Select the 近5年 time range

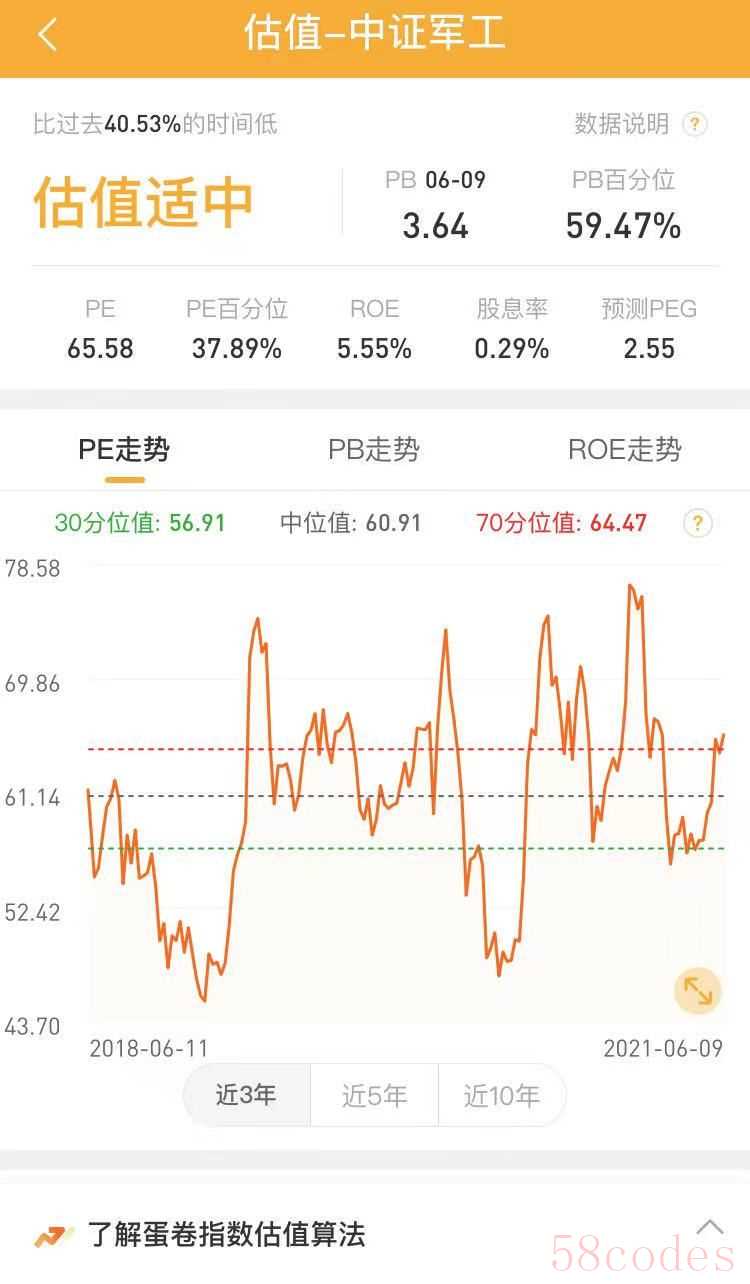point(374,1095)
